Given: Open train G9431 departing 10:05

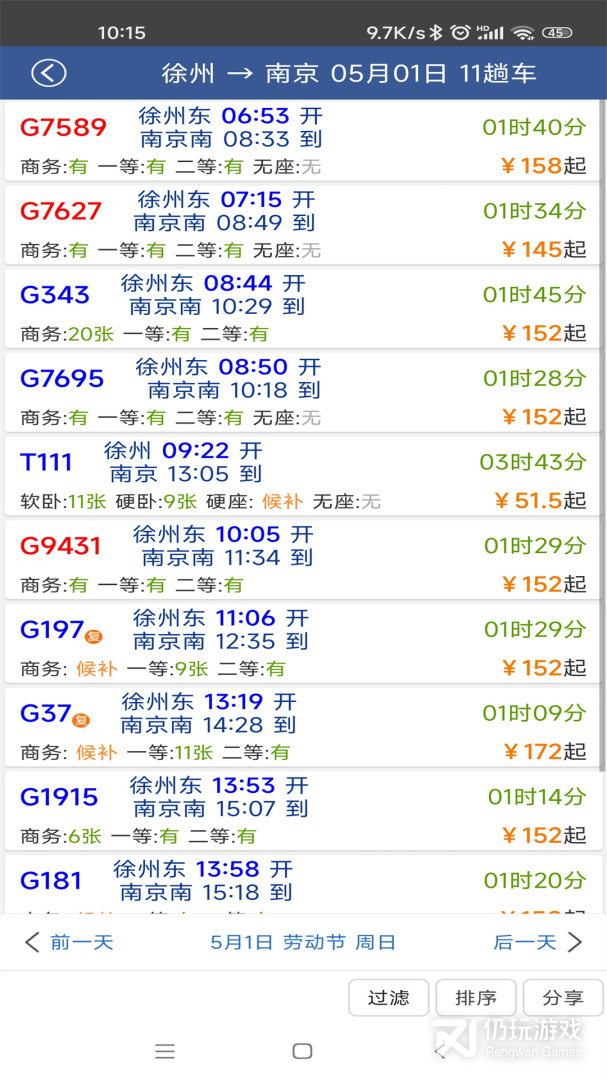Looking at the screenshot, I should (x=302, y=559).
